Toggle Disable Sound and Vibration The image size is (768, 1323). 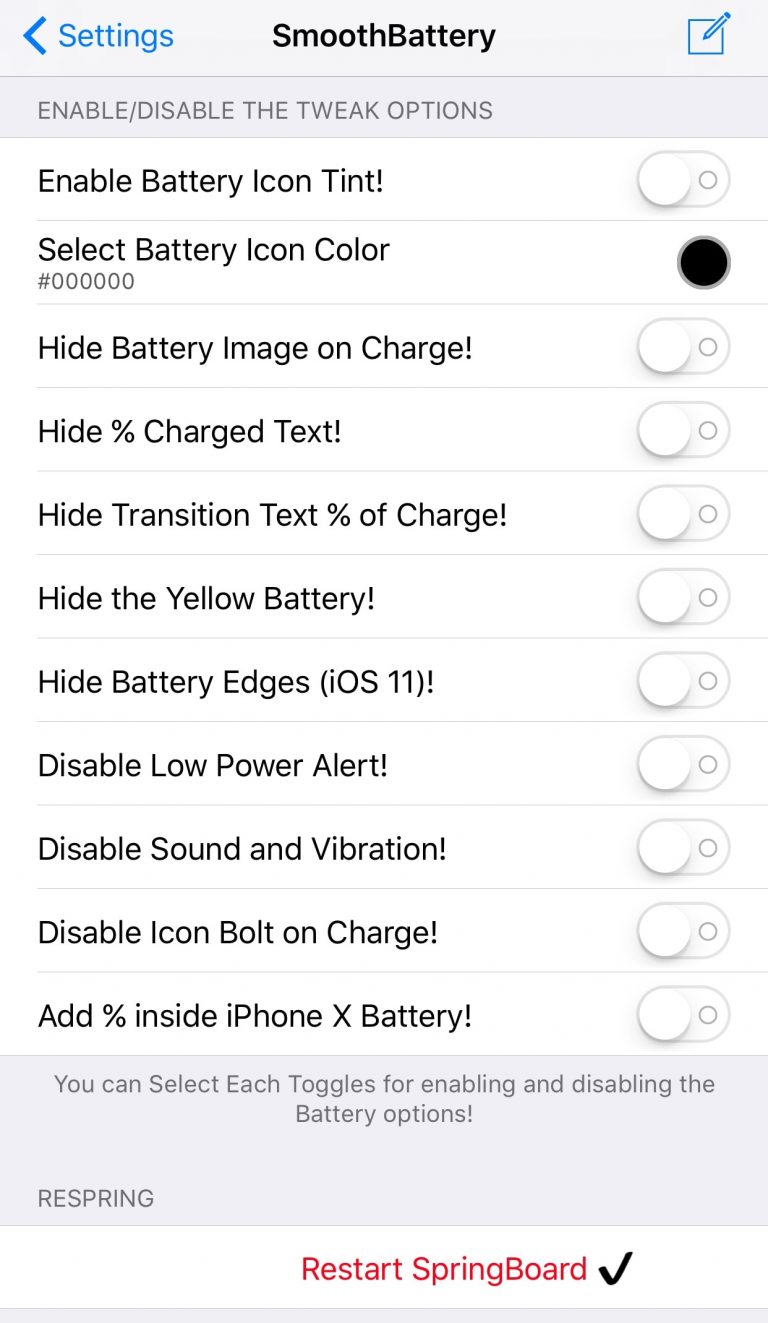pos(683,848)
